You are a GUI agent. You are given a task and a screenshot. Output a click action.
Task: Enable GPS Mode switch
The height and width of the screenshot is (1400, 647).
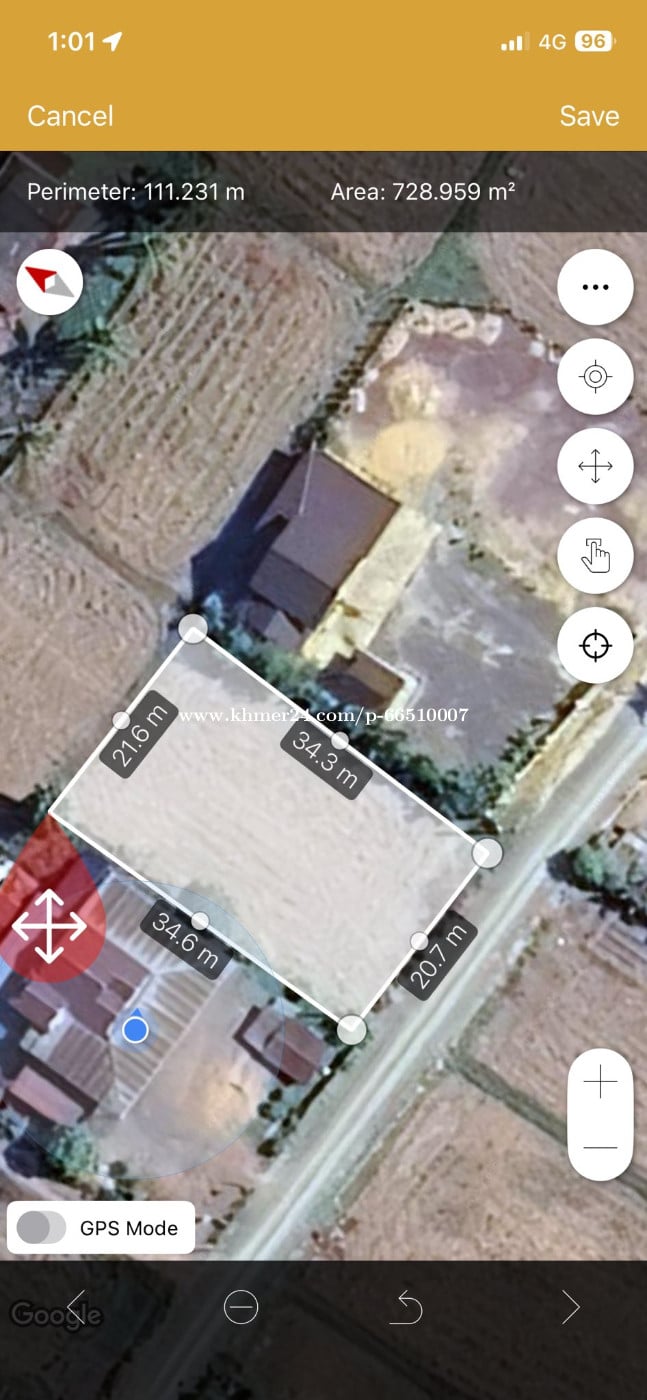(x=42, y=1228)
